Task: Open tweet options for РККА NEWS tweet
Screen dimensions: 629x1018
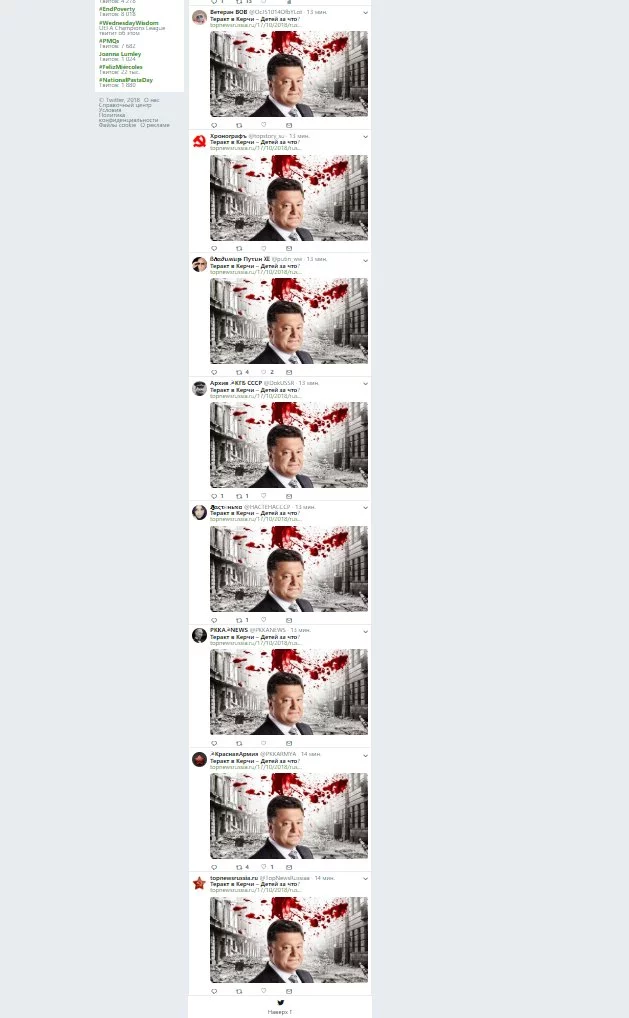Action: (x=365, y=631)
